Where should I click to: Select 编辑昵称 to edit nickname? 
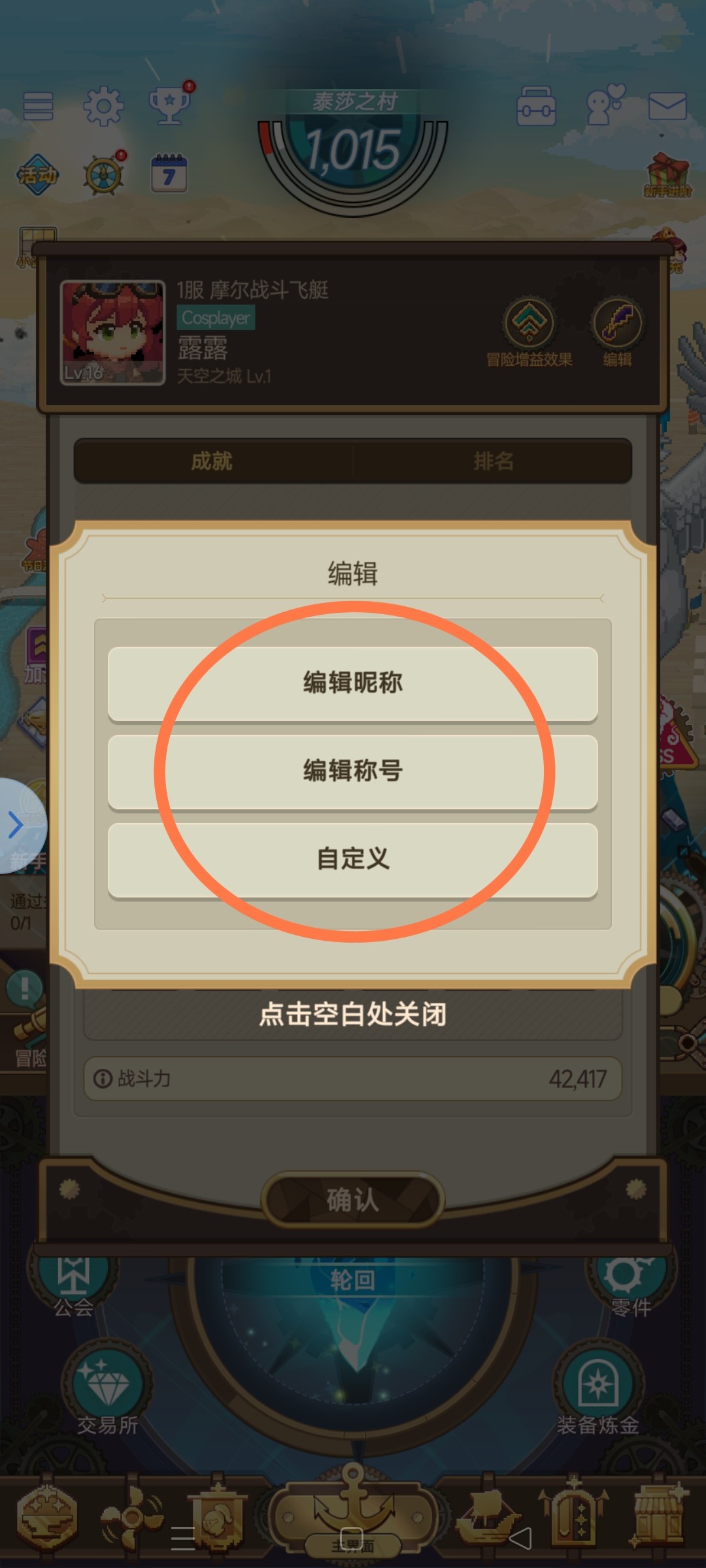tap(353, 683)
